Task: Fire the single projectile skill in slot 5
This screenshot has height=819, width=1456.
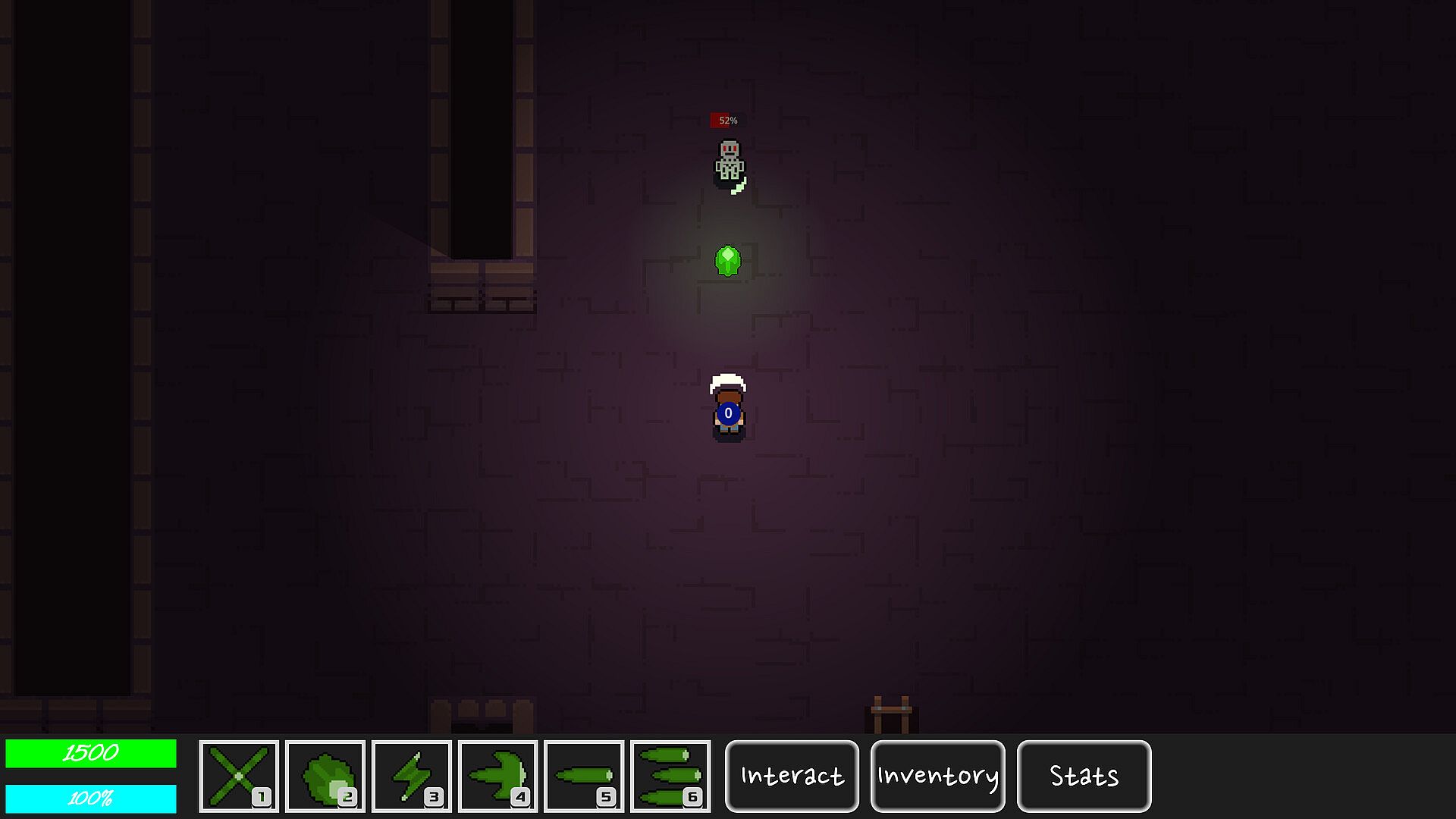Action: coord(584,776)
